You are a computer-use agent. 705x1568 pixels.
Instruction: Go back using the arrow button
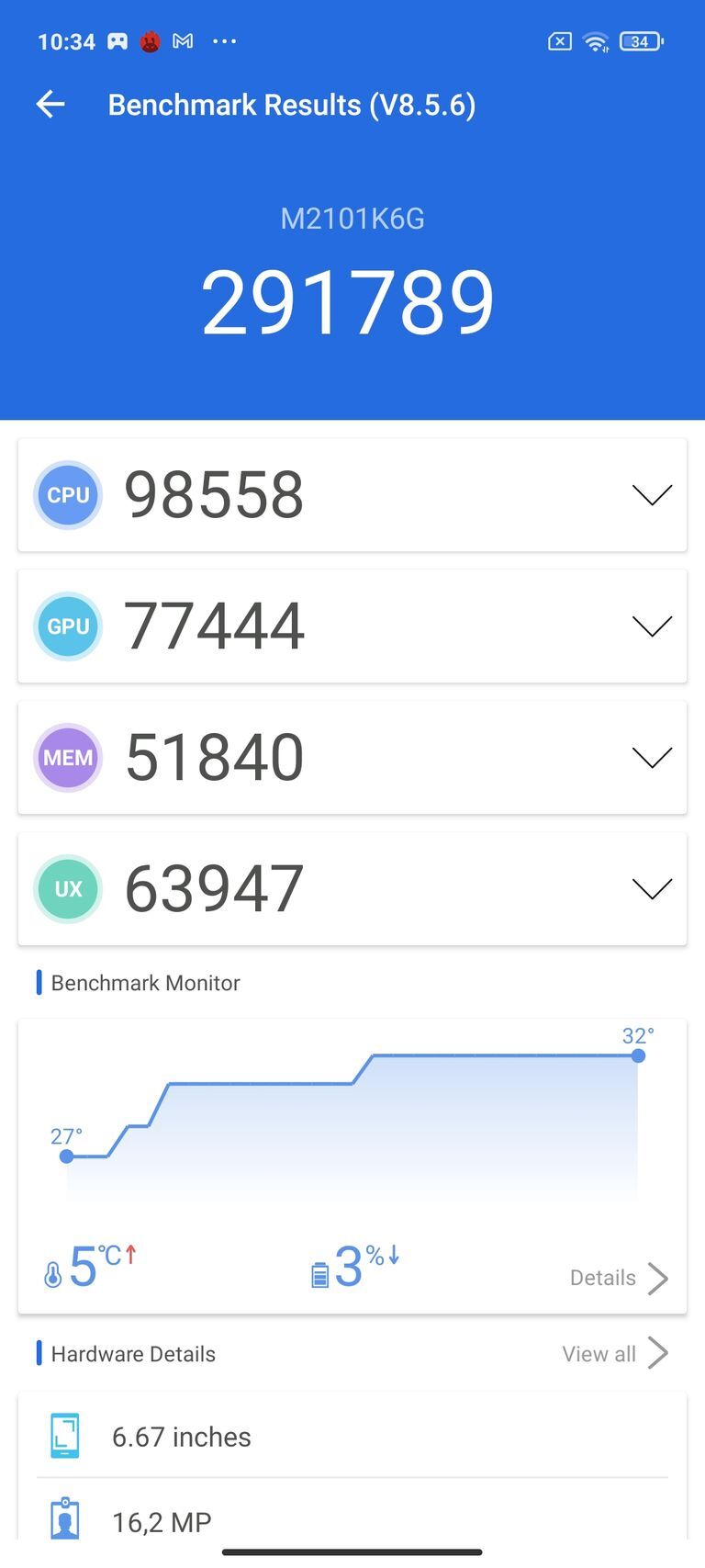50,104
